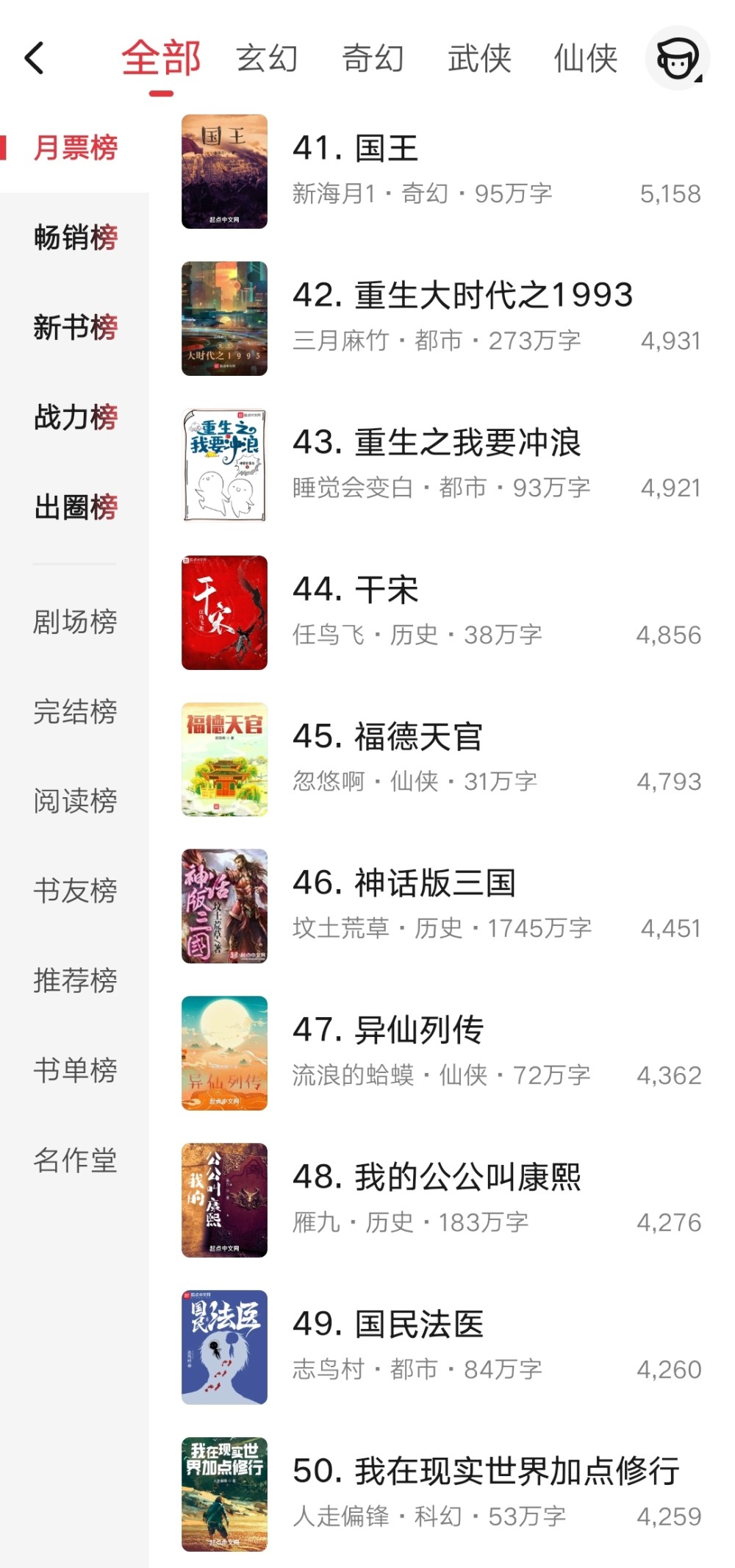Open 我的公公叫康熙 book page
Viewport: 735px width, 1568px height.
[441, 1200]
